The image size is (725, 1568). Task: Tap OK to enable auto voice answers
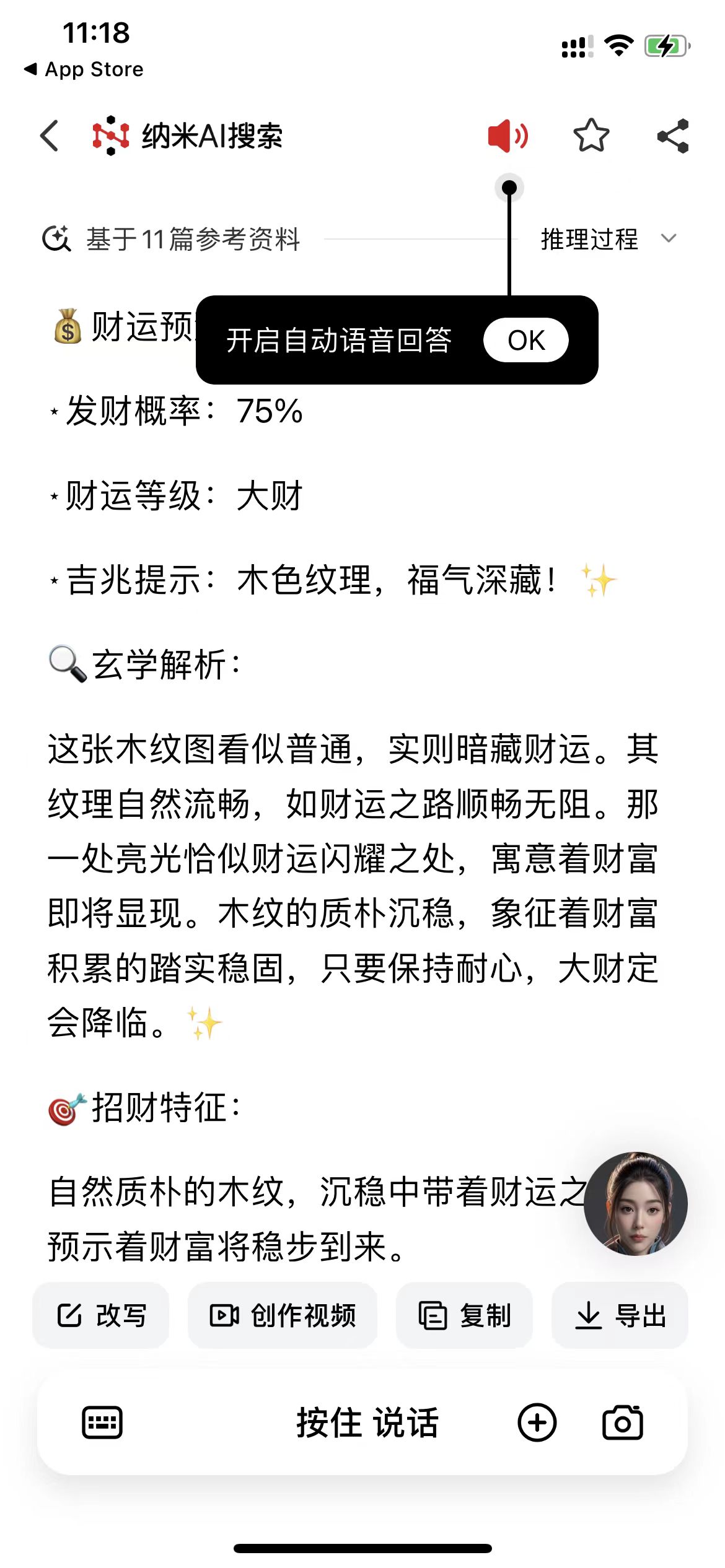tap(526, 340)
